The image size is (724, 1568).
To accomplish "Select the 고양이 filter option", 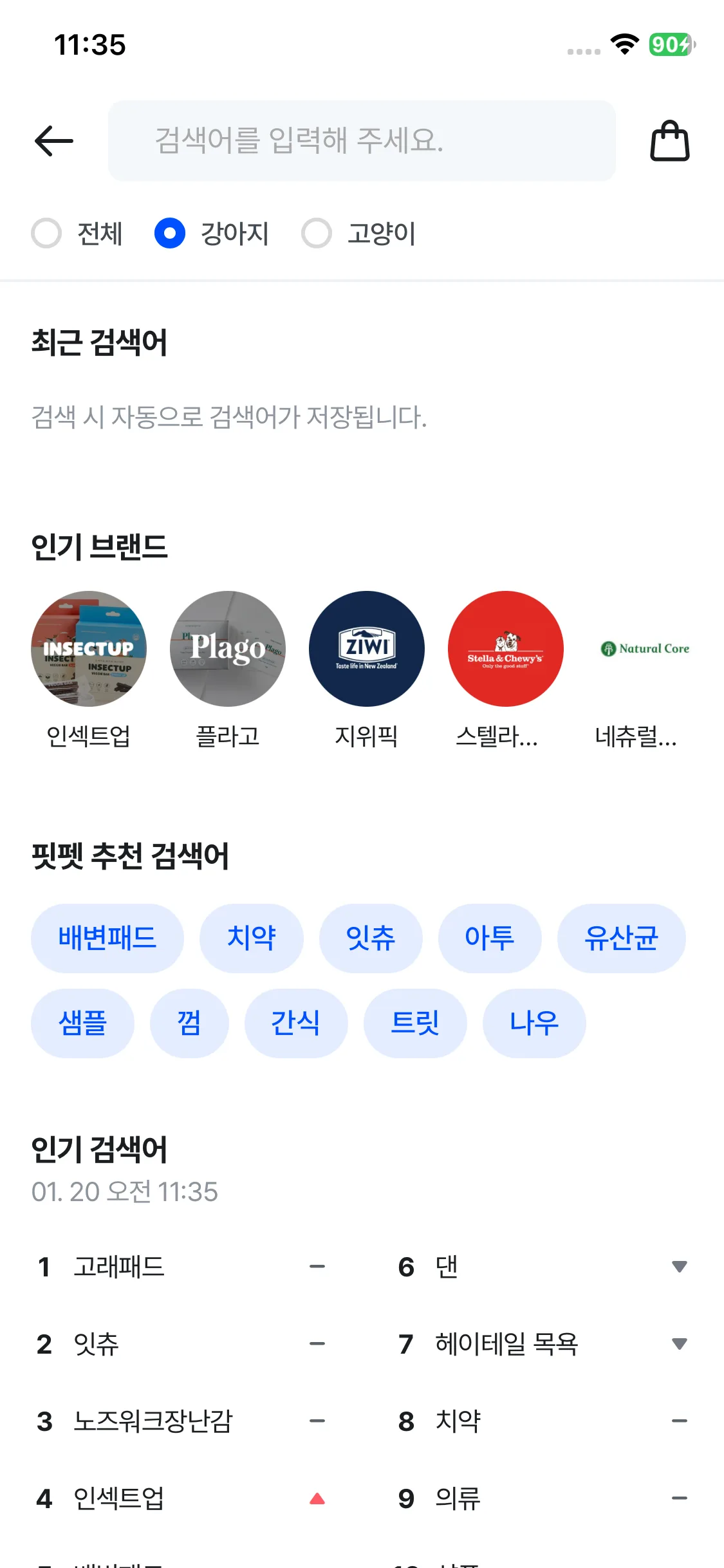I will click(x=317, y=234).
